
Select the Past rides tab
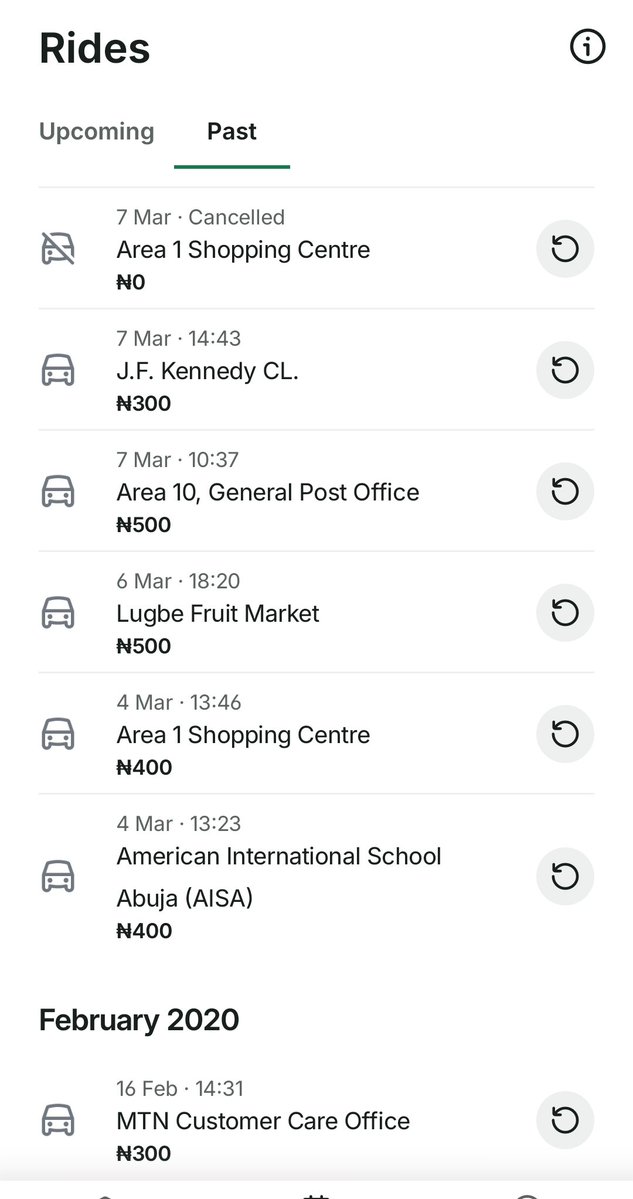tap(232, 132)
